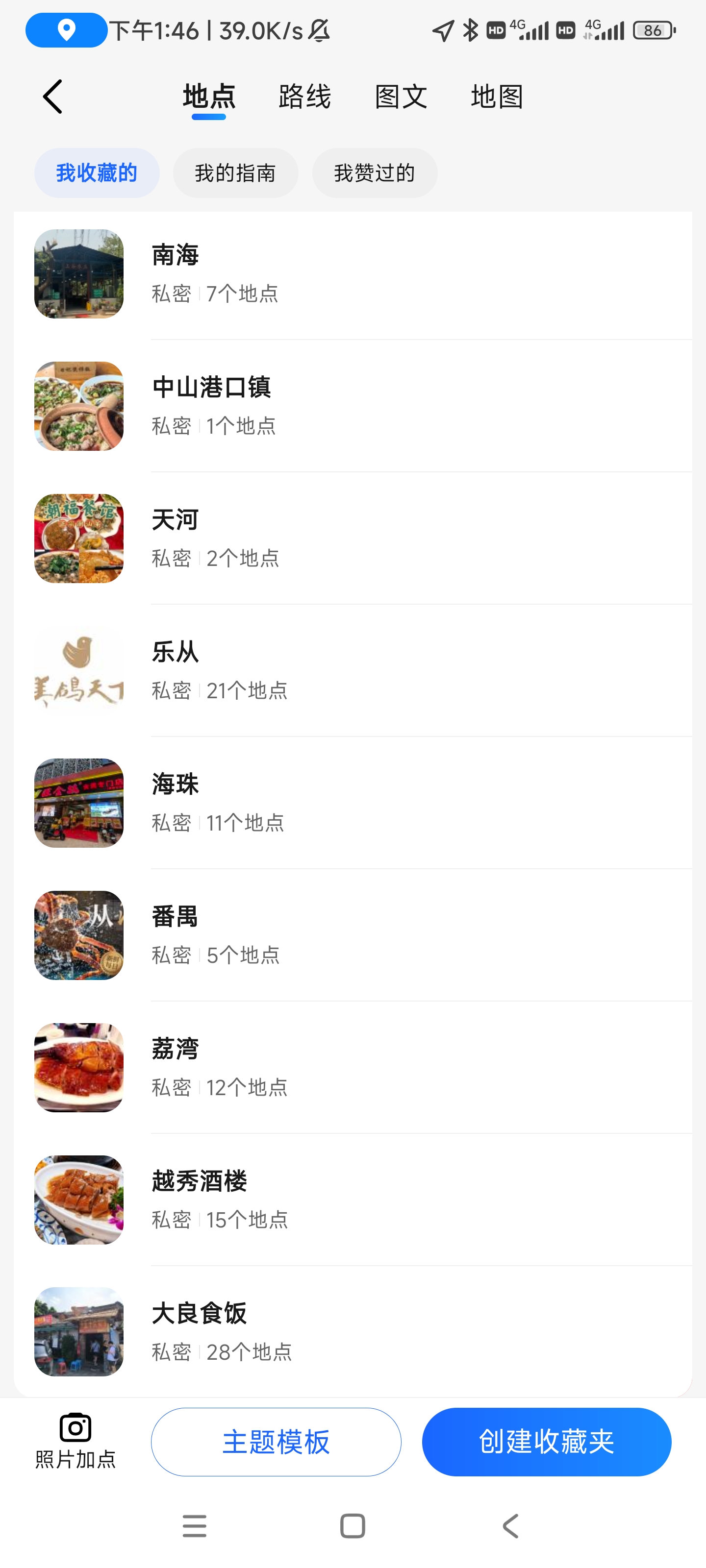Open the 中山港口镇 favorites folder

pyautogui.click(x=353, y=406)
